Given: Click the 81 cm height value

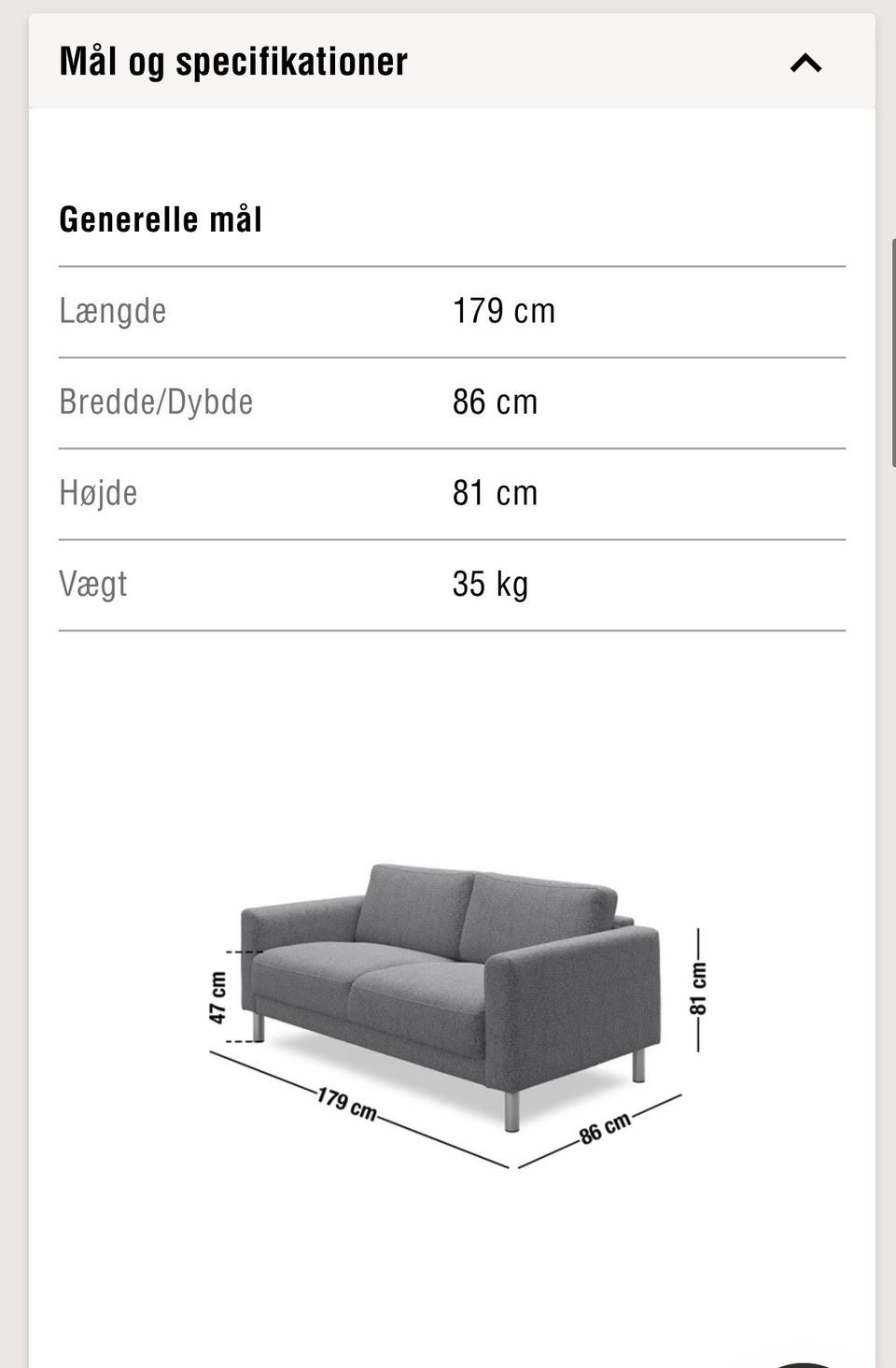Looking at the screenshot, I should click(495, 492).
